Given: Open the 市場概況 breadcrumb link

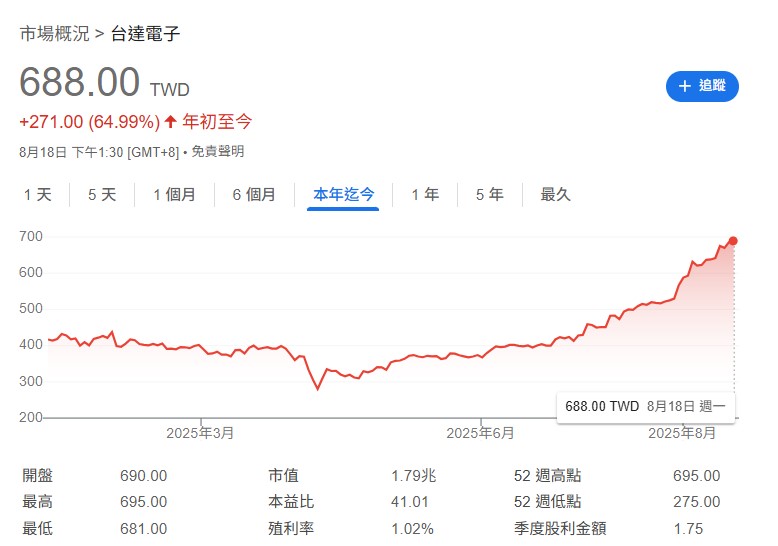Looking at the screenshot, I should (54, 34).
